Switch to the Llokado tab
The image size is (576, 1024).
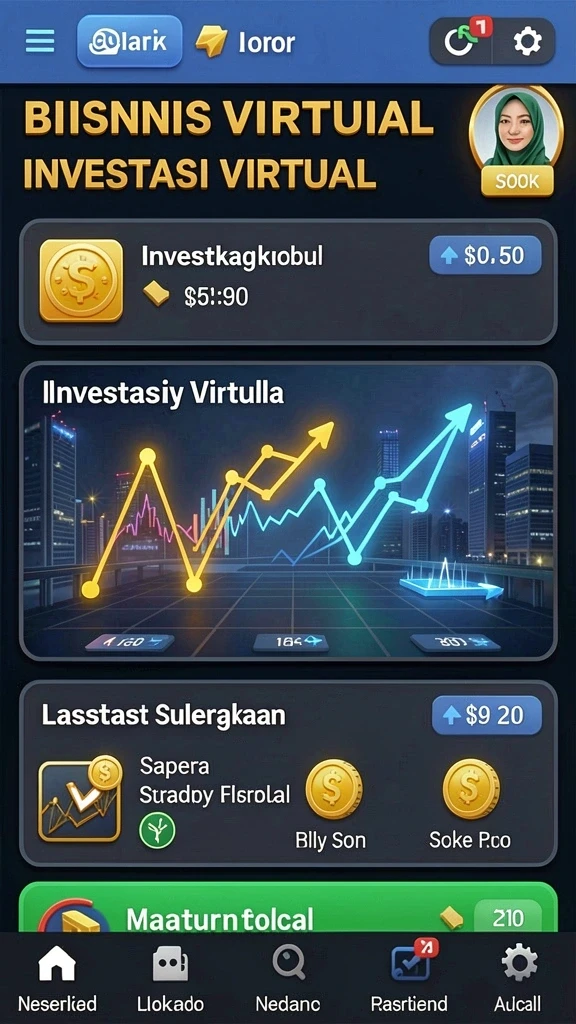pos(171,978)
